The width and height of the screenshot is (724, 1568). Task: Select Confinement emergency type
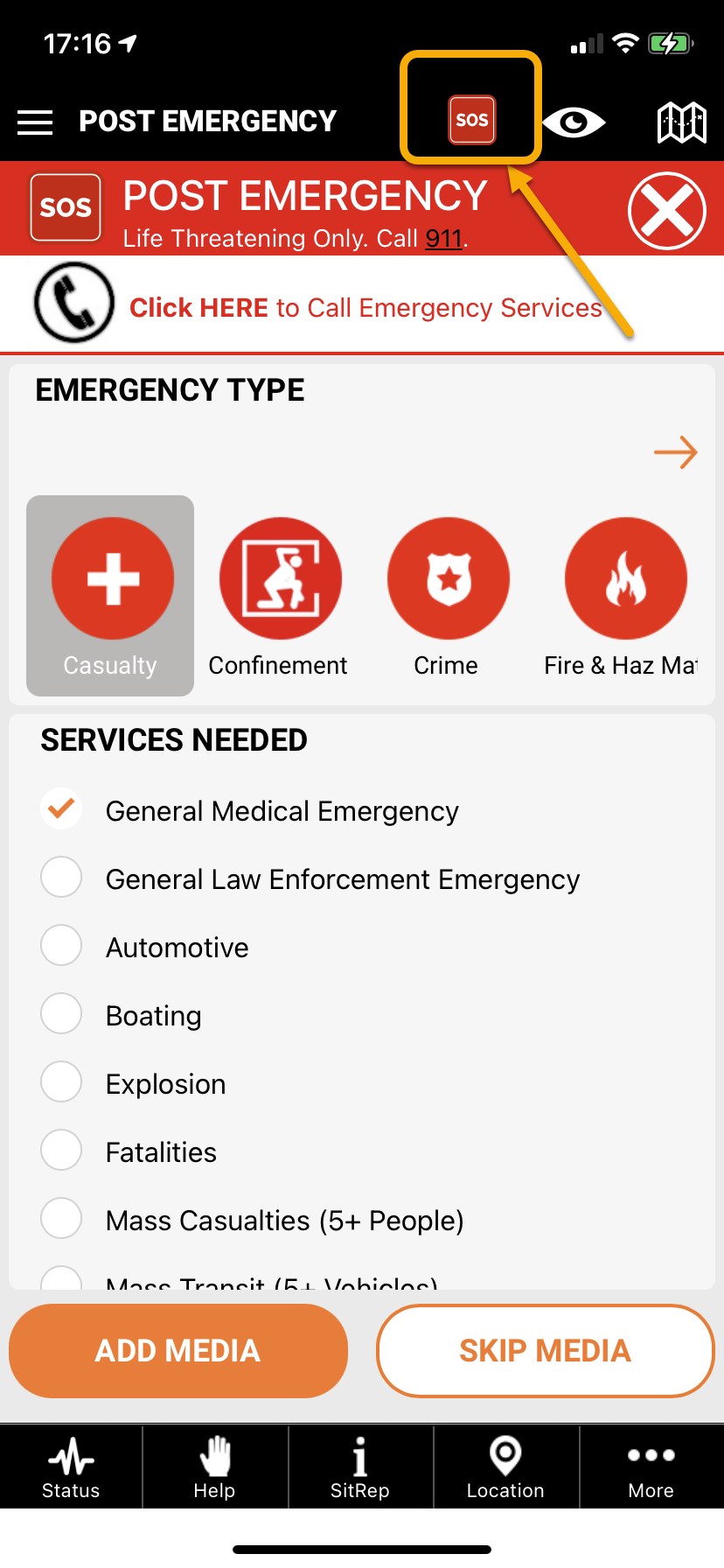[x=278, y=597]
